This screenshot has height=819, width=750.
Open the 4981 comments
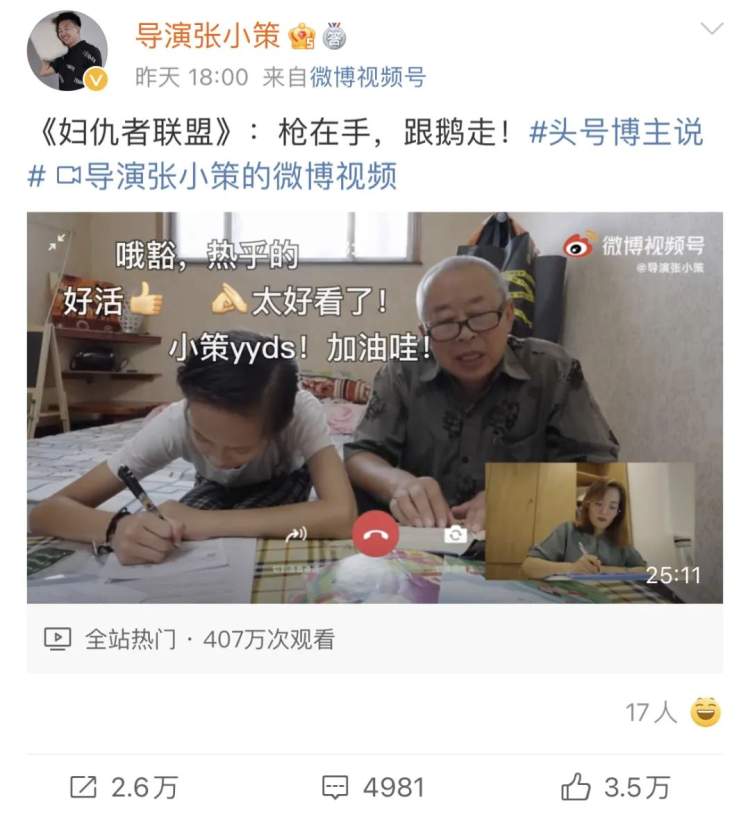373,787
